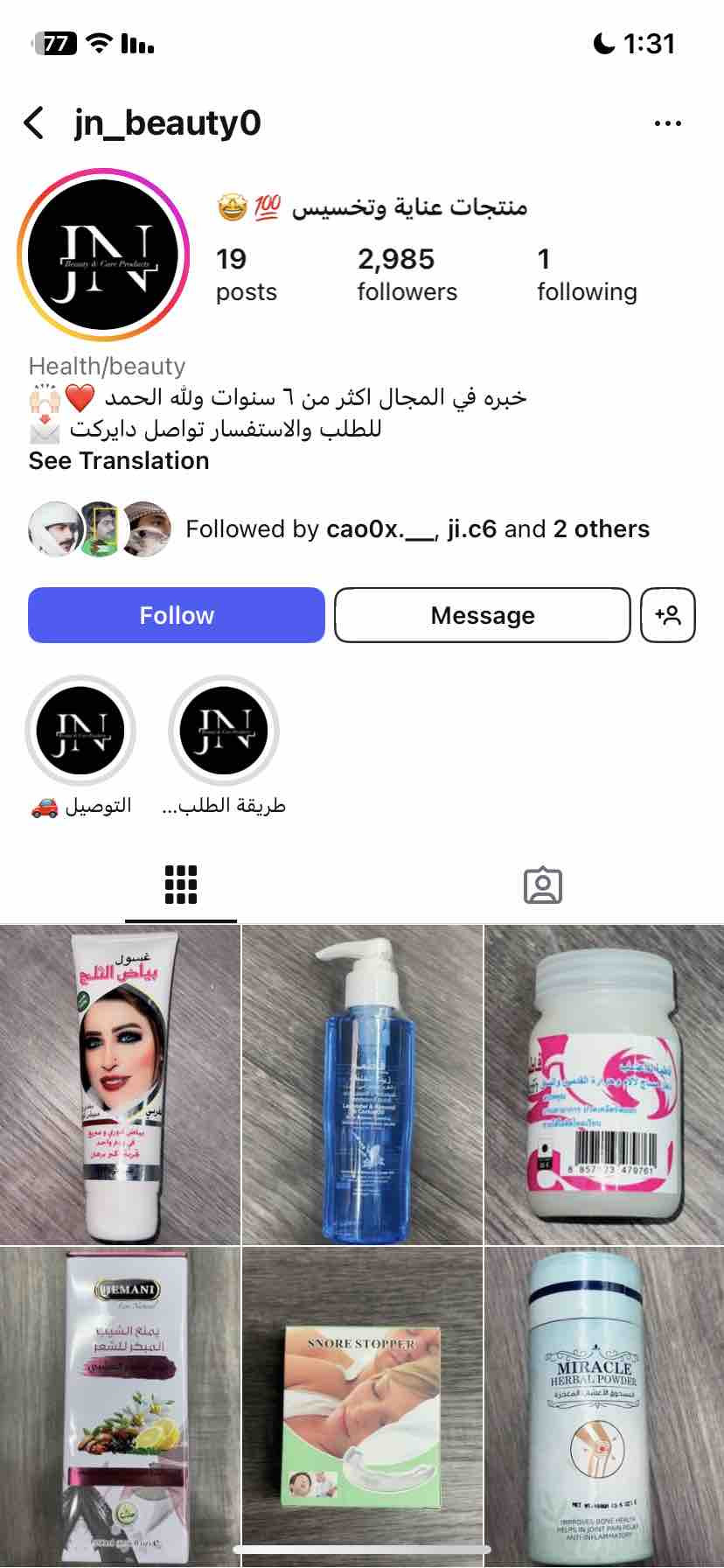Open the Hemani hair product post
724x1568 pixels.
click(x=120, y=1407)
